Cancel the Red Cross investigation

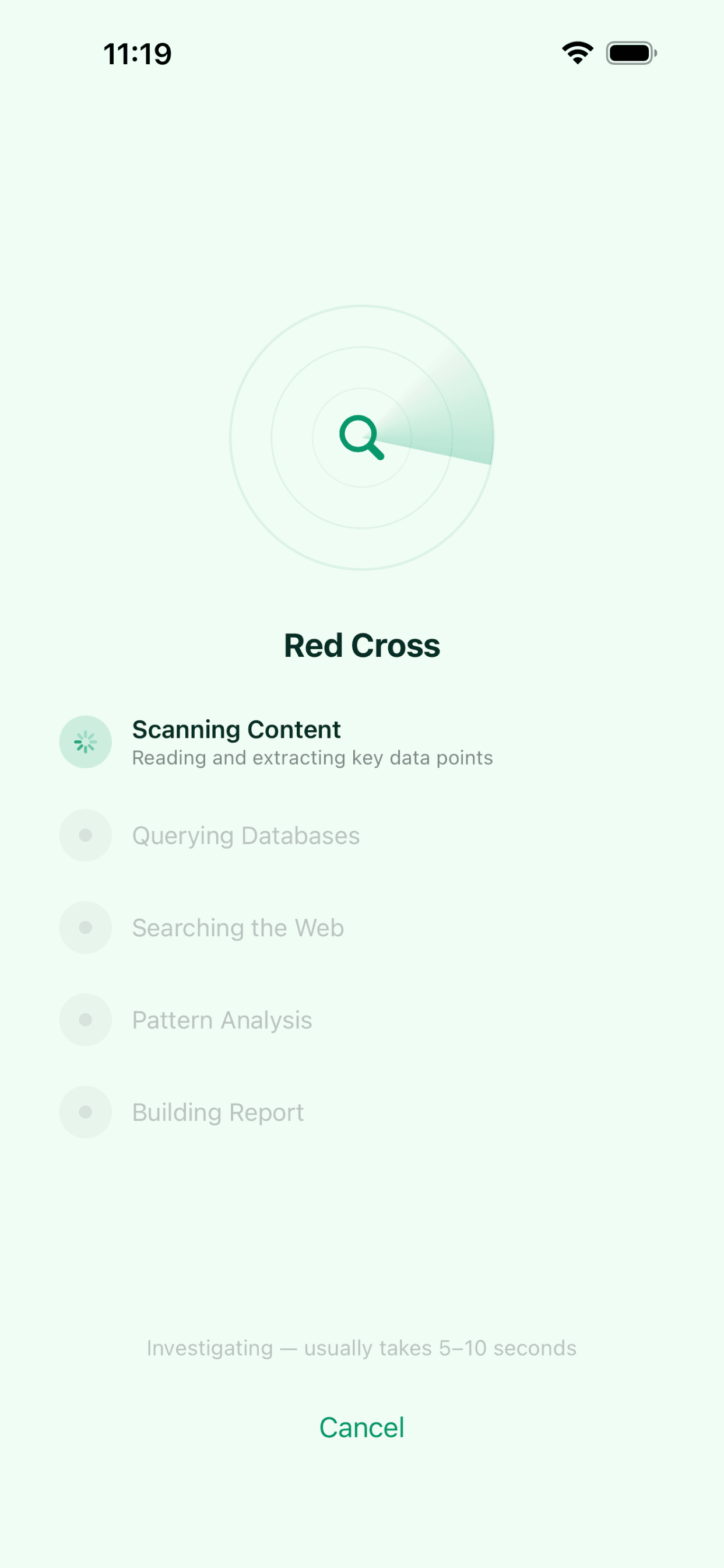click(x=361, y=1427)
